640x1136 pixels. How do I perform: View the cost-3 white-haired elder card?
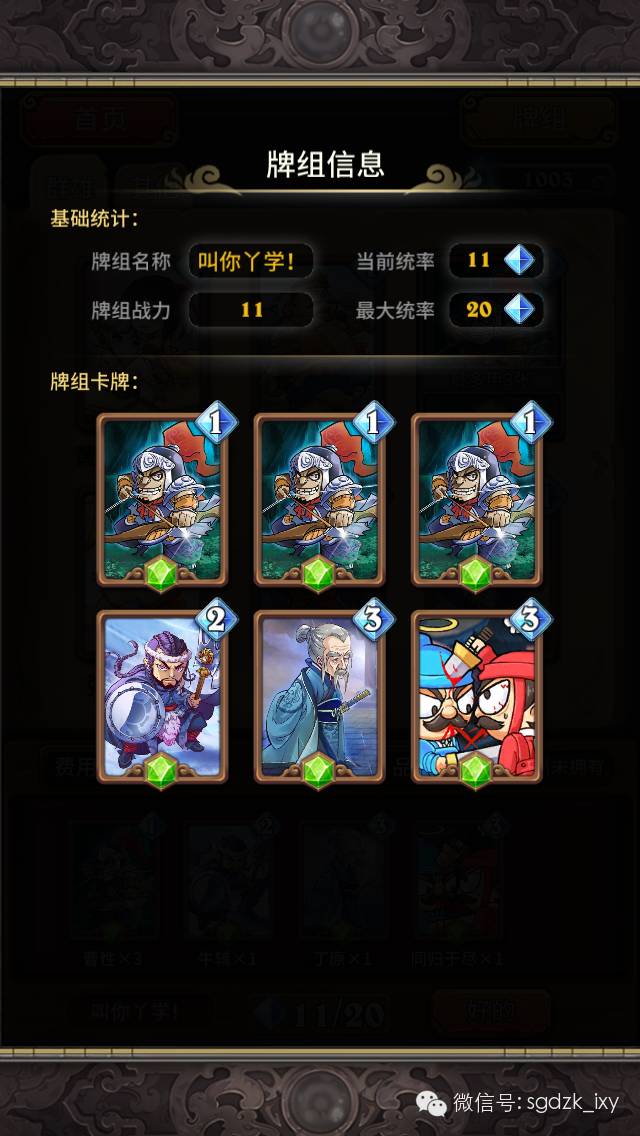click(318, 697)
